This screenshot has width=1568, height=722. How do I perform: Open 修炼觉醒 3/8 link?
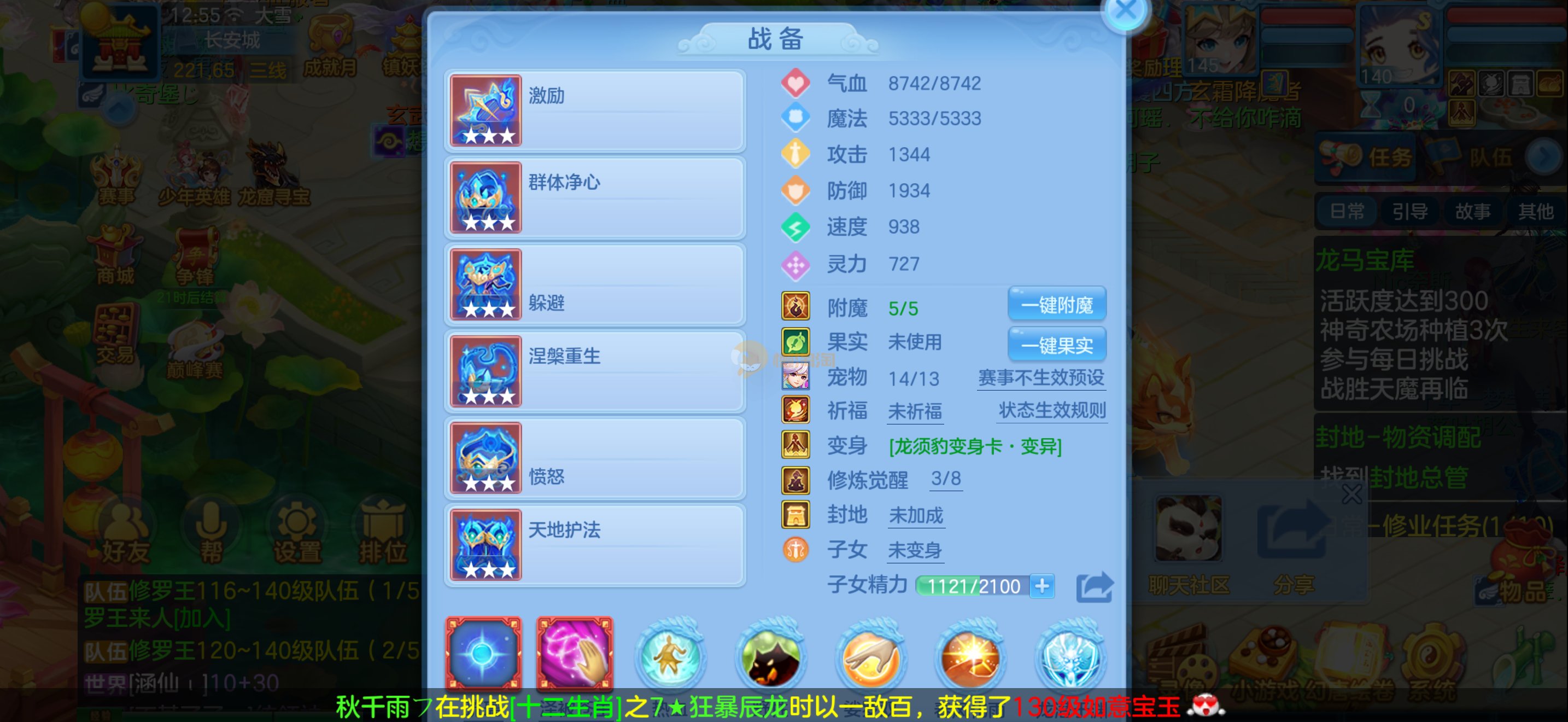pos(945,479)
